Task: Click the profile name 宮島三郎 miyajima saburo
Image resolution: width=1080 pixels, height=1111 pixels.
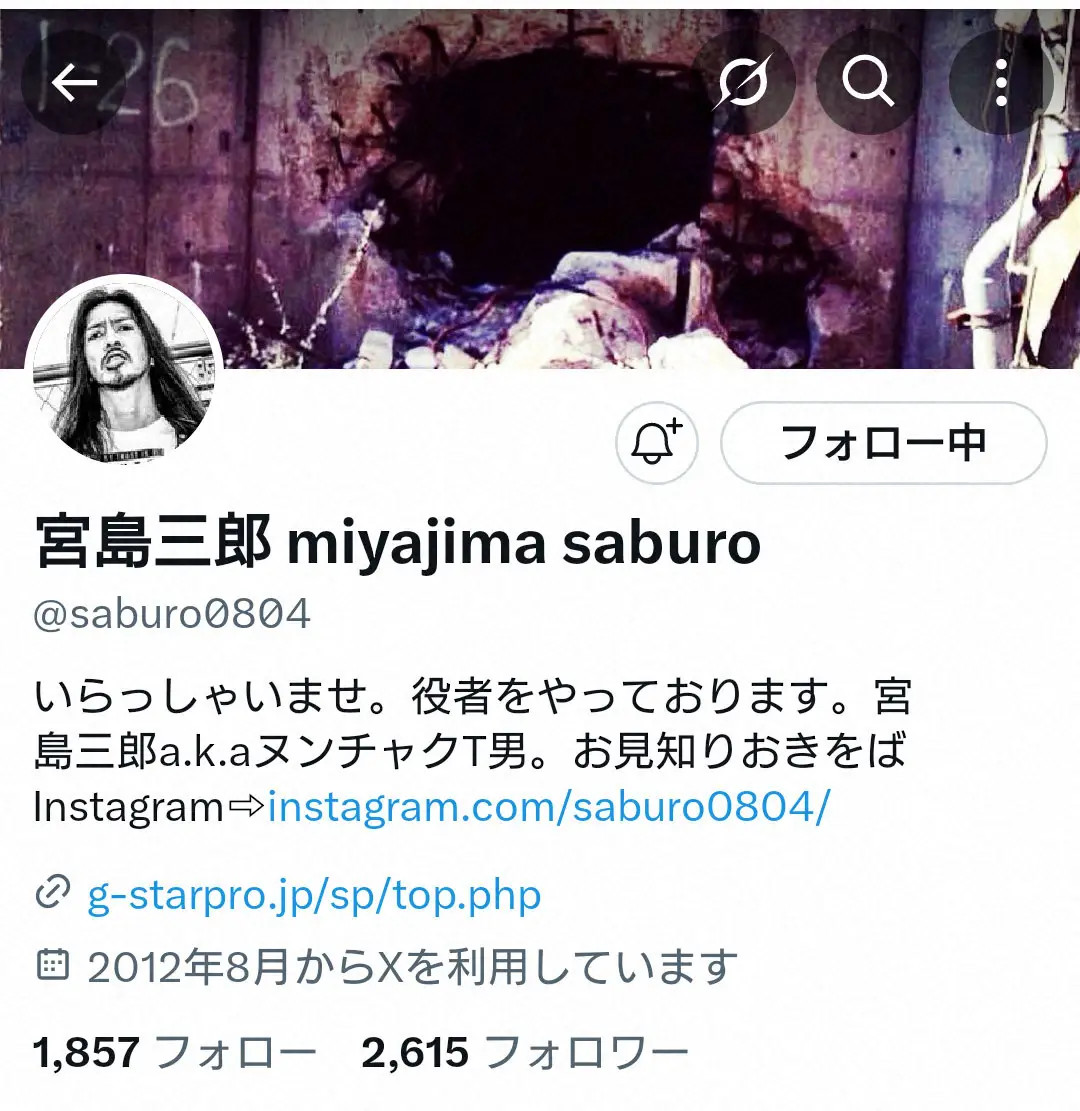Action: [x=395, y=541]
